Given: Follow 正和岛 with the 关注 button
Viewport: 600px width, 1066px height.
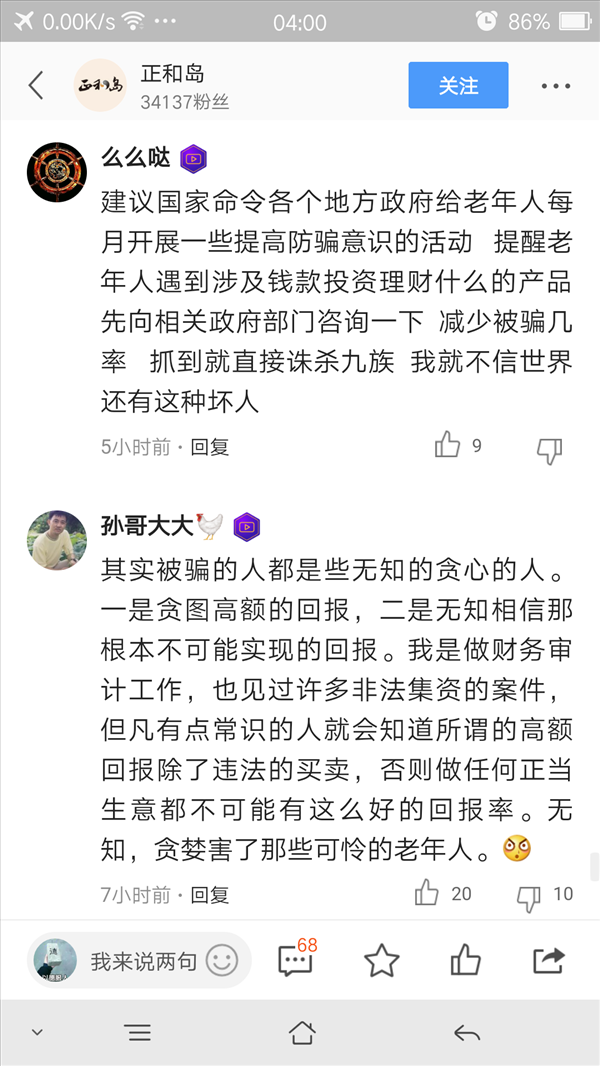Looking at the screenshot, I should 458,85.
